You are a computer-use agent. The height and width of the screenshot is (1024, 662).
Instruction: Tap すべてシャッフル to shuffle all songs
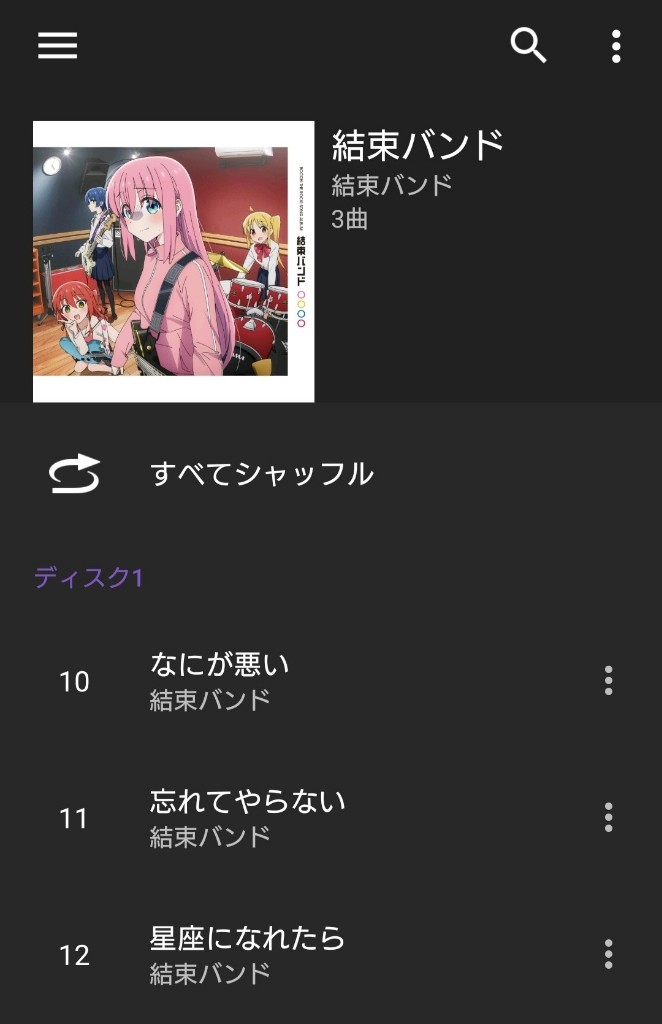260,473
